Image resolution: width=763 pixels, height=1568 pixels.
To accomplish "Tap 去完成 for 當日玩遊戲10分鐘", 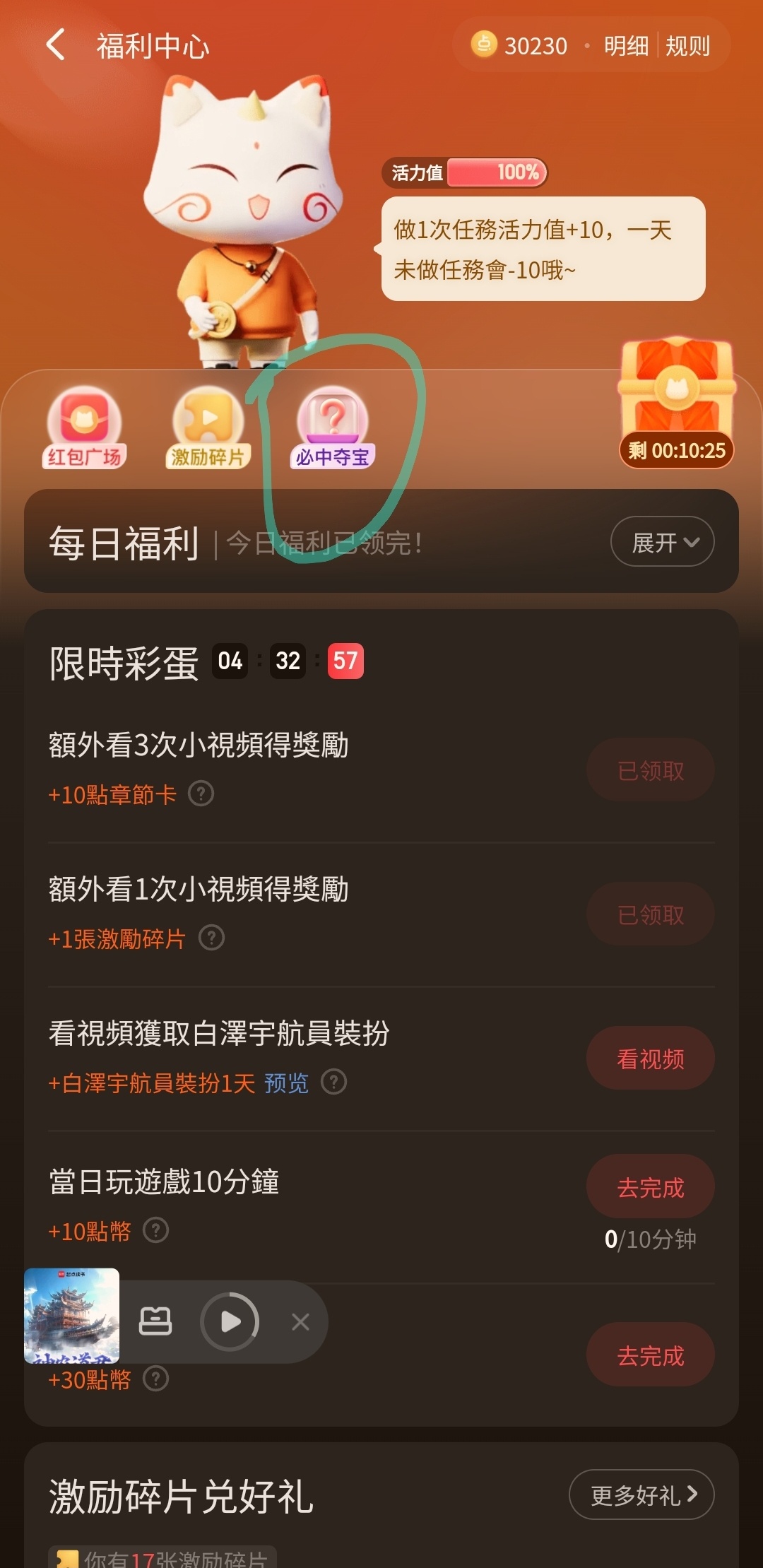I will (x=650, y=1186).
